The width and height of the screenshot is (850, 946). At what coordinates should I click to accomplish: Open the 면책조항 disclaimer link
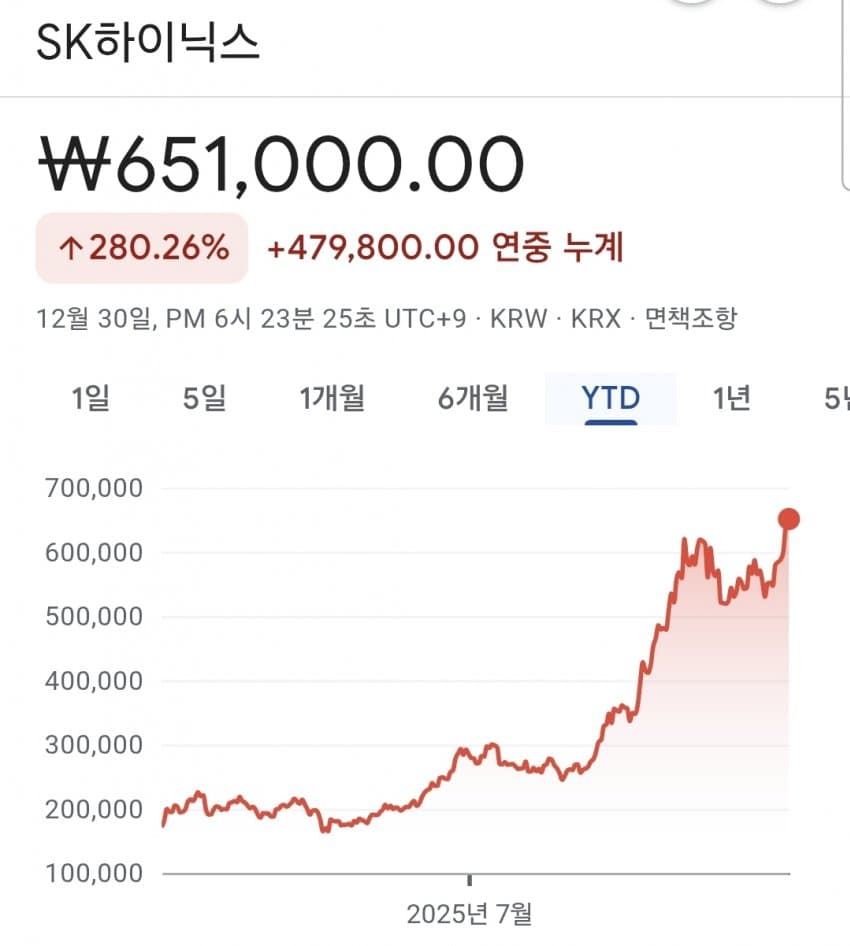click(691, 319)
